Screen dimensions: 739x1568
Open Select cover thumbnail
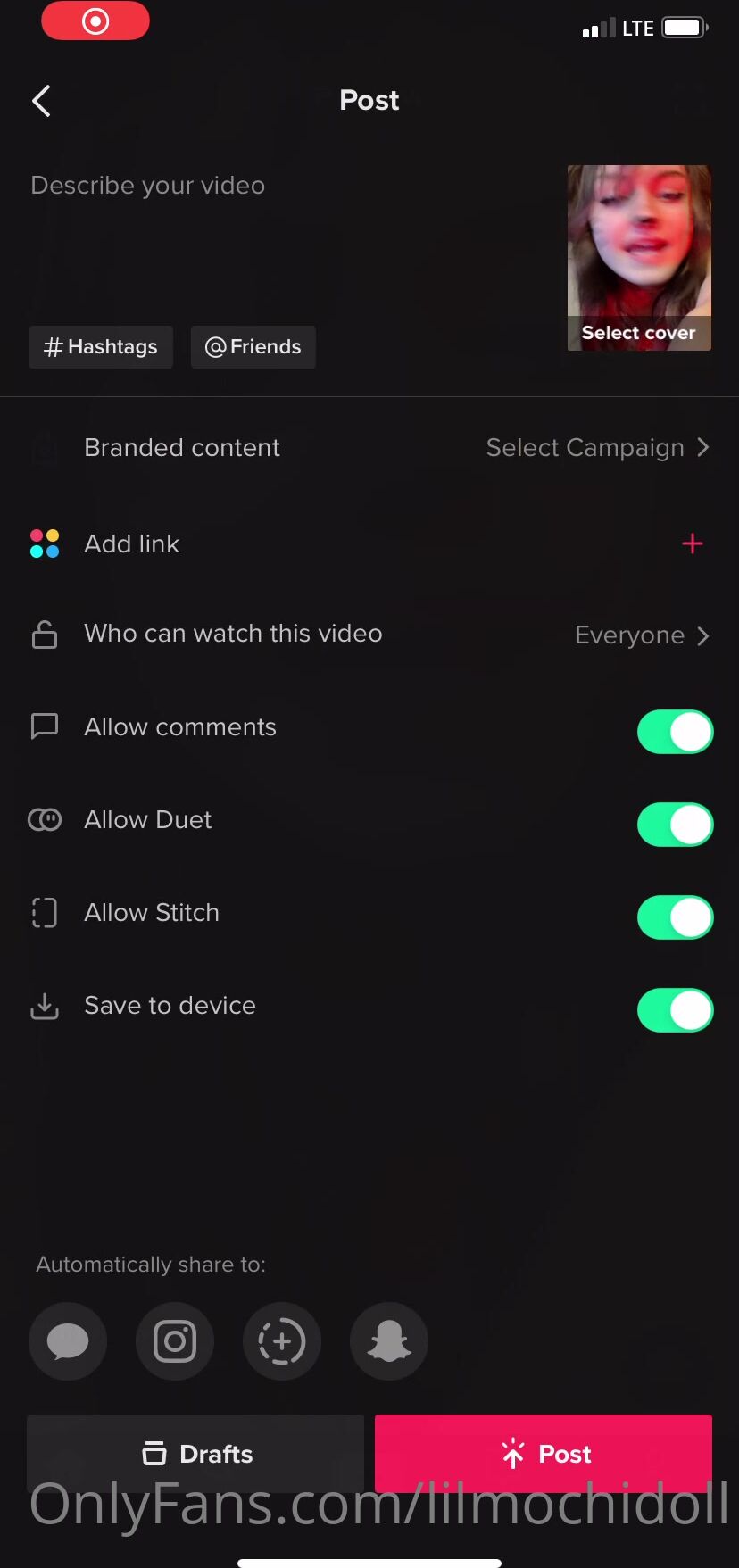pos(639,258)
